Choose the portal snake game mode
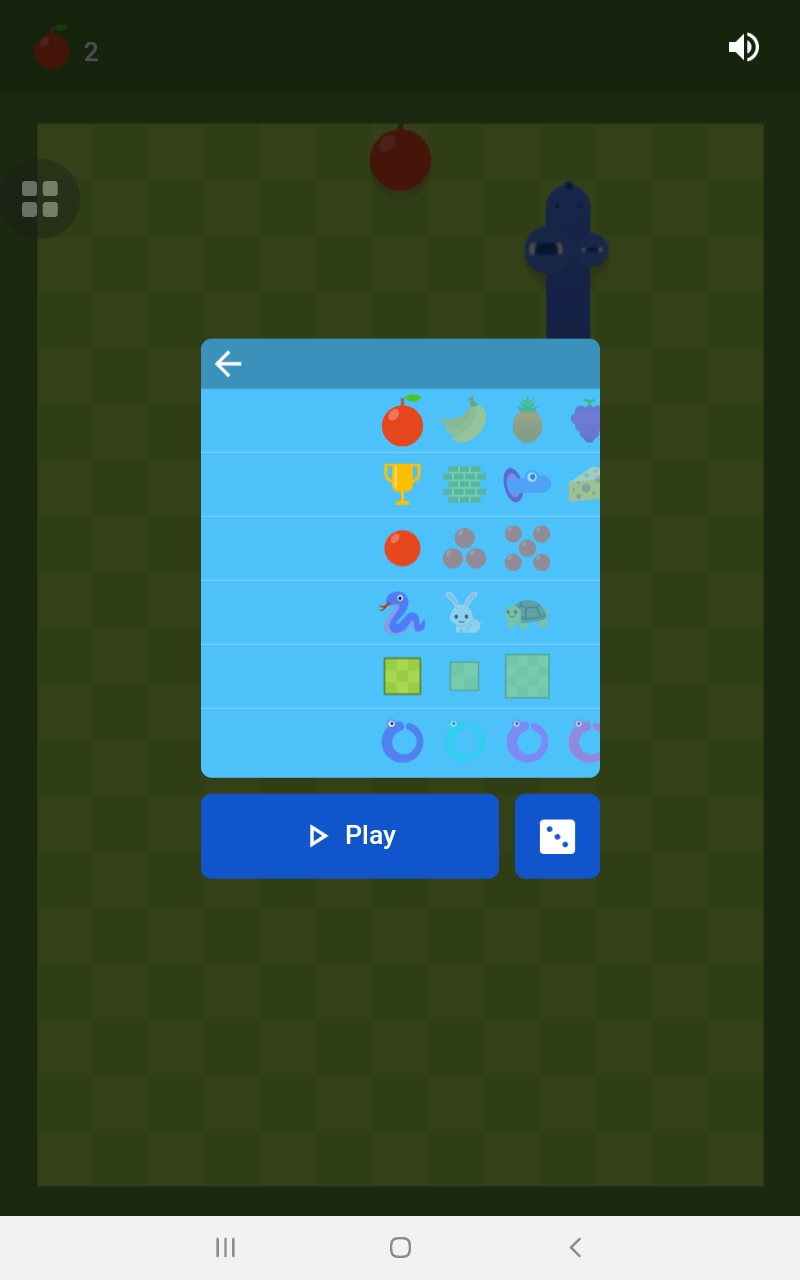 527,484
